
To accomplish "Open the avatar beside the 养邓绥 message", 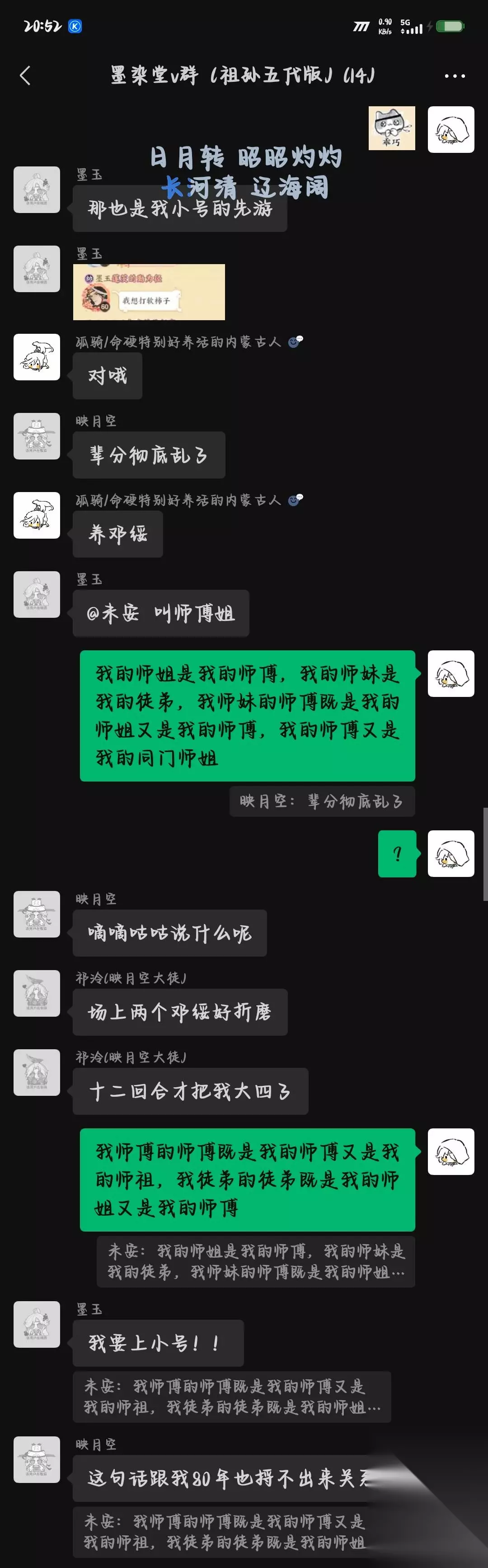I will tap(37, 516).
